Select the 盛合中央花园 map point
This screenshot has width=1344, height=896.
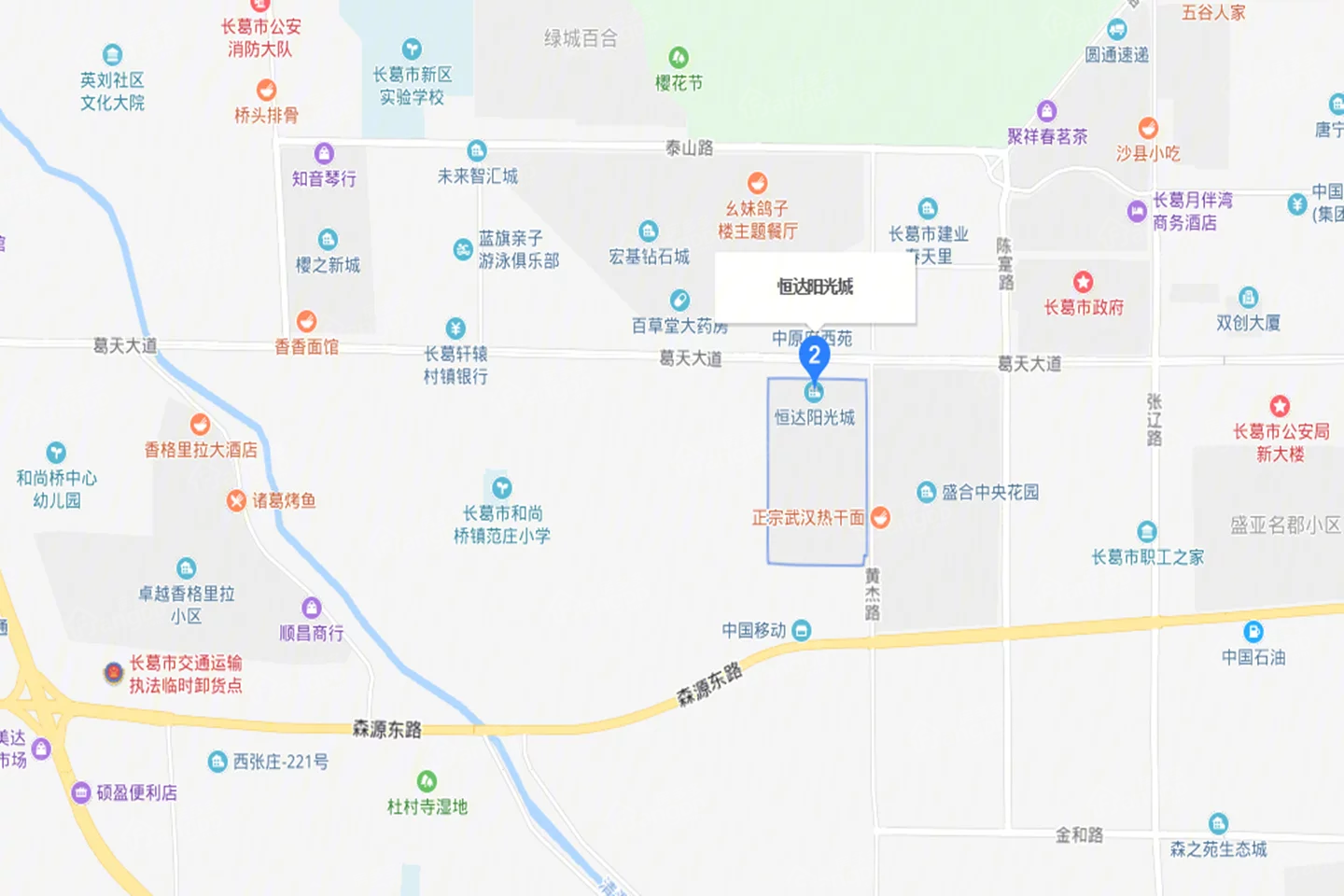click(x=926, y=492)
